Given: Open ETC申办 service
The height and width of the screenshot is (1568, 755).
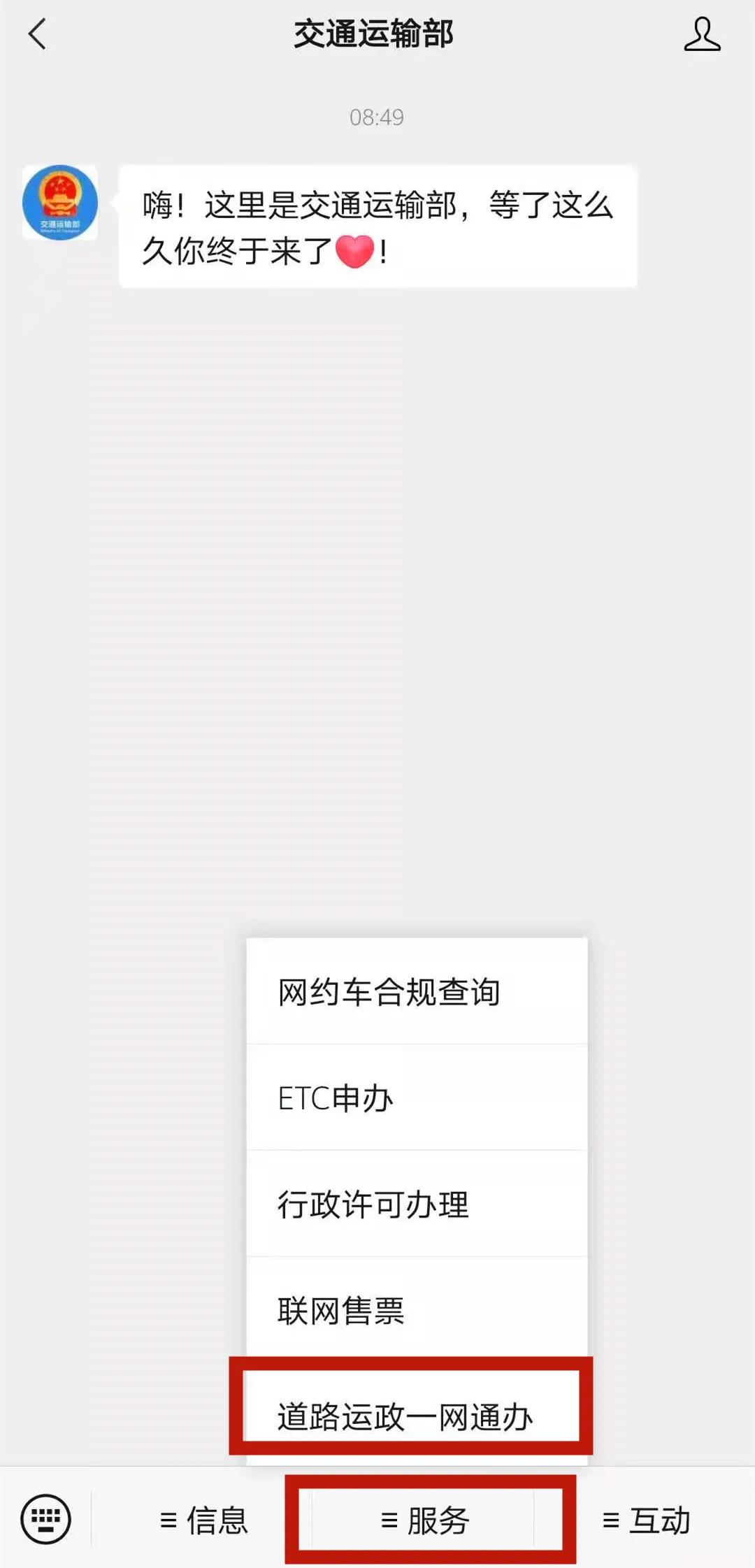Looking at the screenshot, I should [417, 1098].
